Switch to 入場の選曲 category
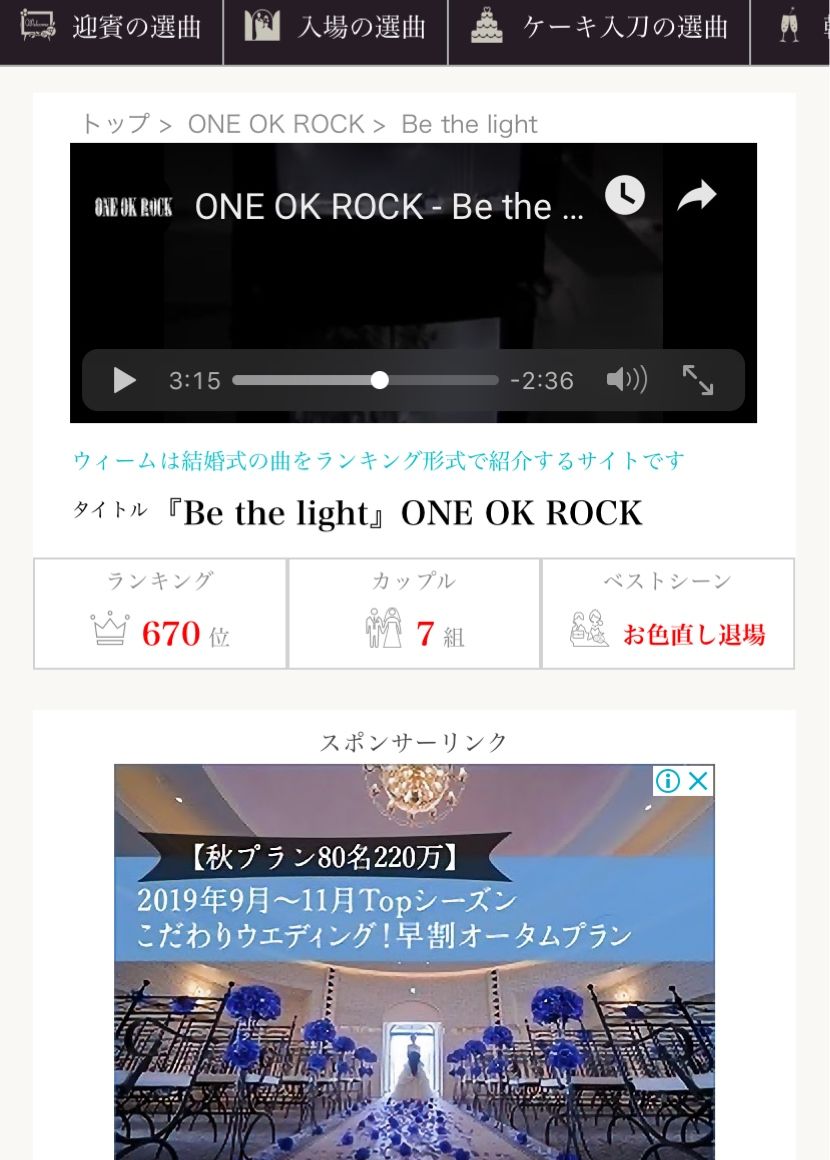Viewport: 830px width, 1160px height. [335, 28]
